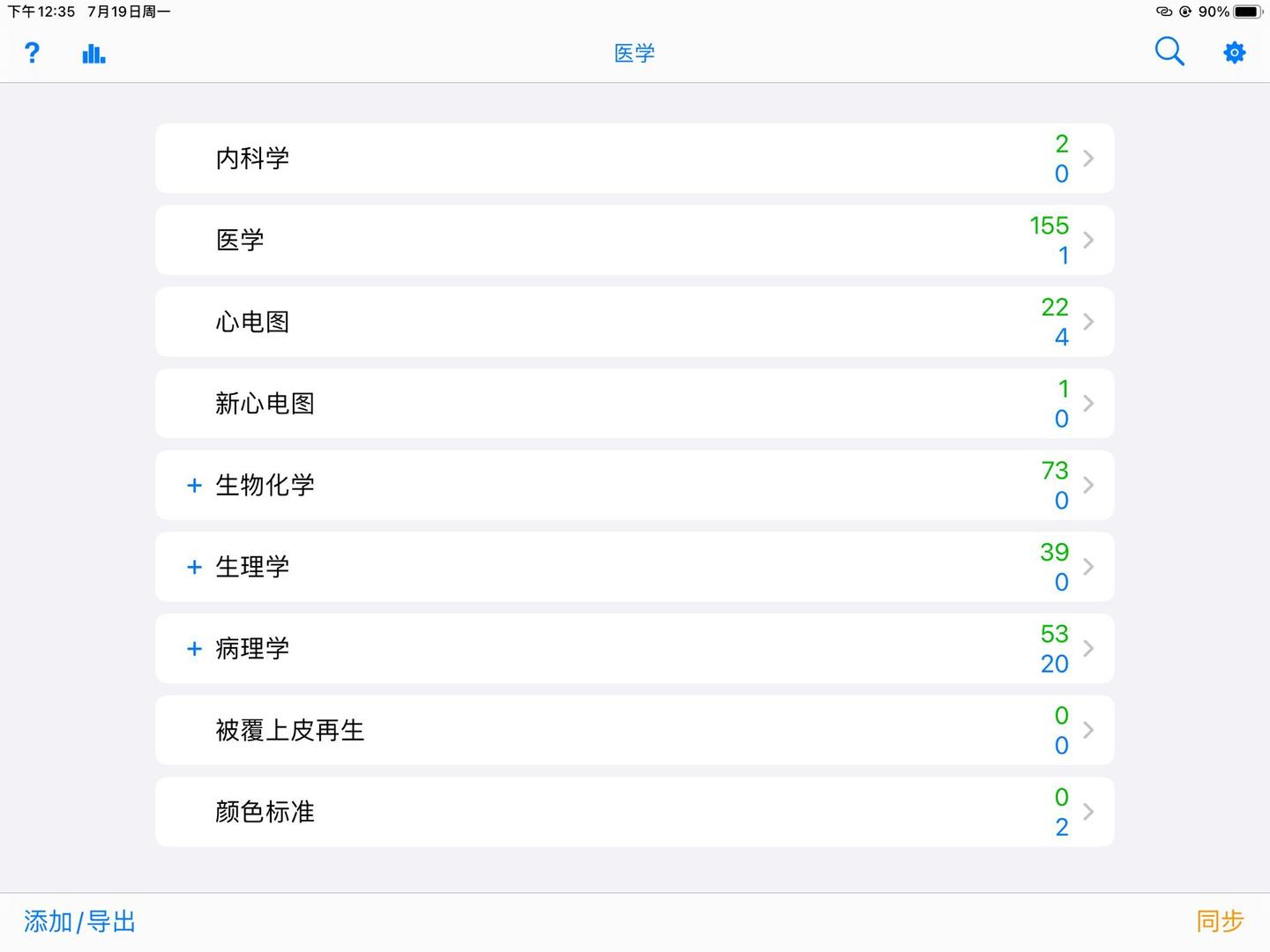Open the settings gear icon
This screenshot has width=1270, height=952.
pos(1235,53)
